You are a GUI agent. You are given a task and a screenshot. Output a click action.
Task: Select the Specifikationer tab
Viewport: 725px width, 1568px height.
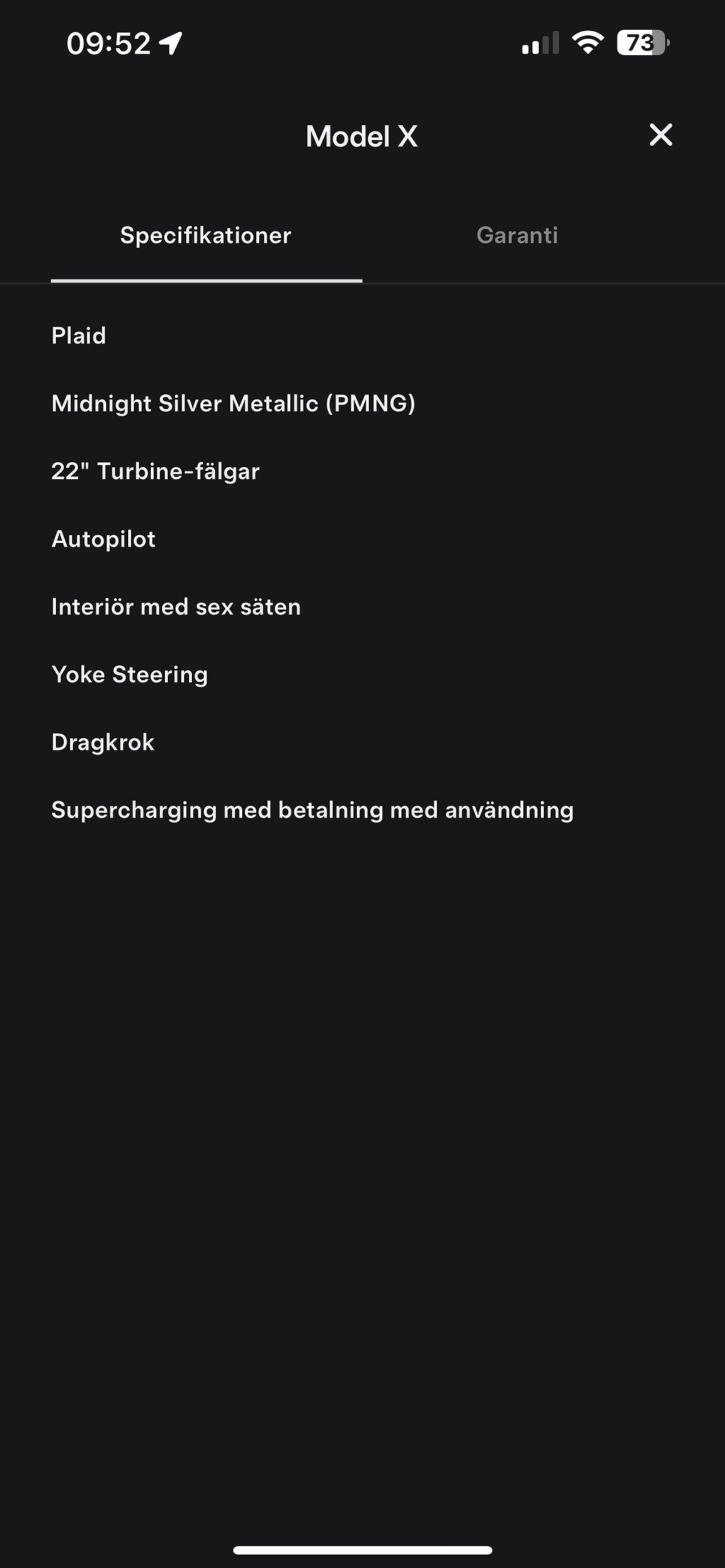coord(206,235)
